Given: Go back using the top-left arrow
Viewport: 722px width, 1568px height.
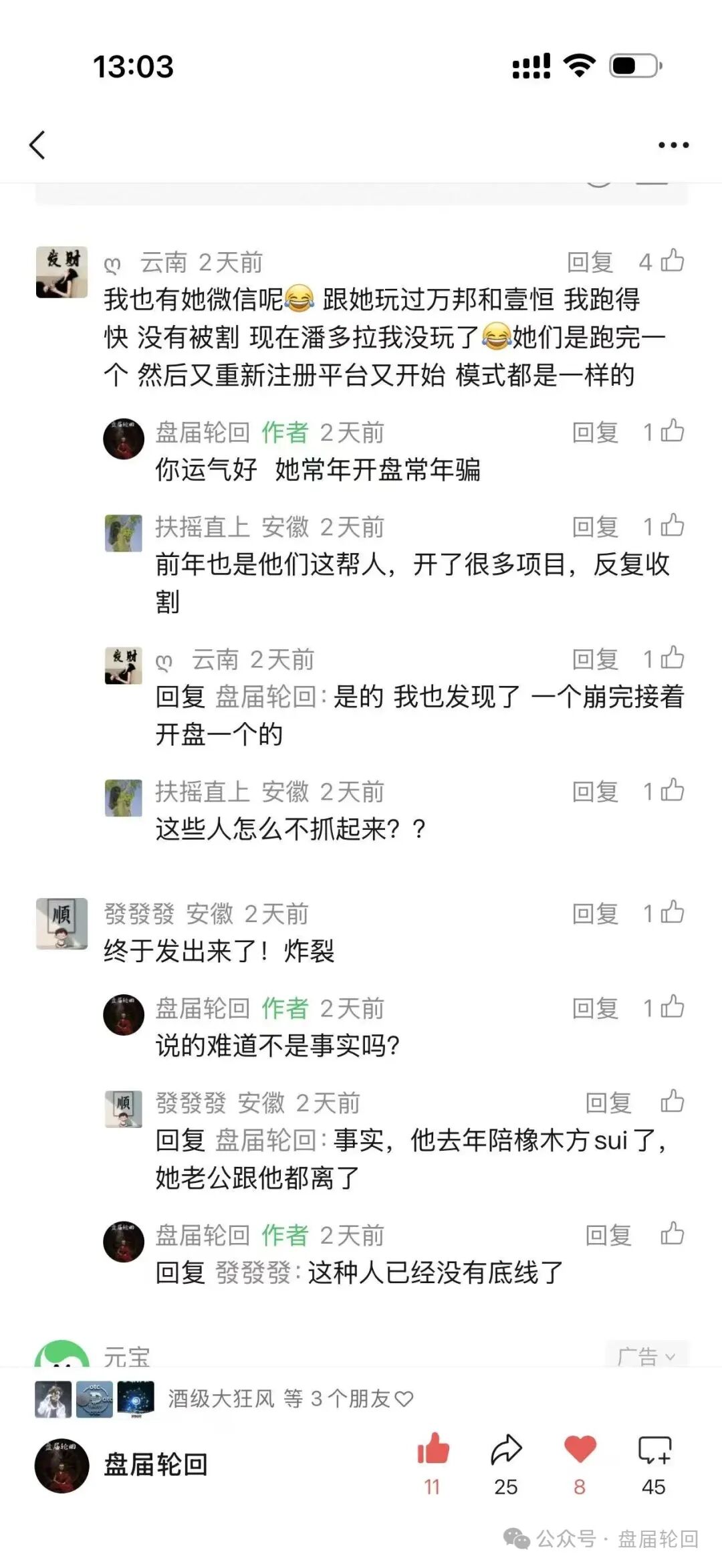Looking at the screenshot, I should pos(37,145).
